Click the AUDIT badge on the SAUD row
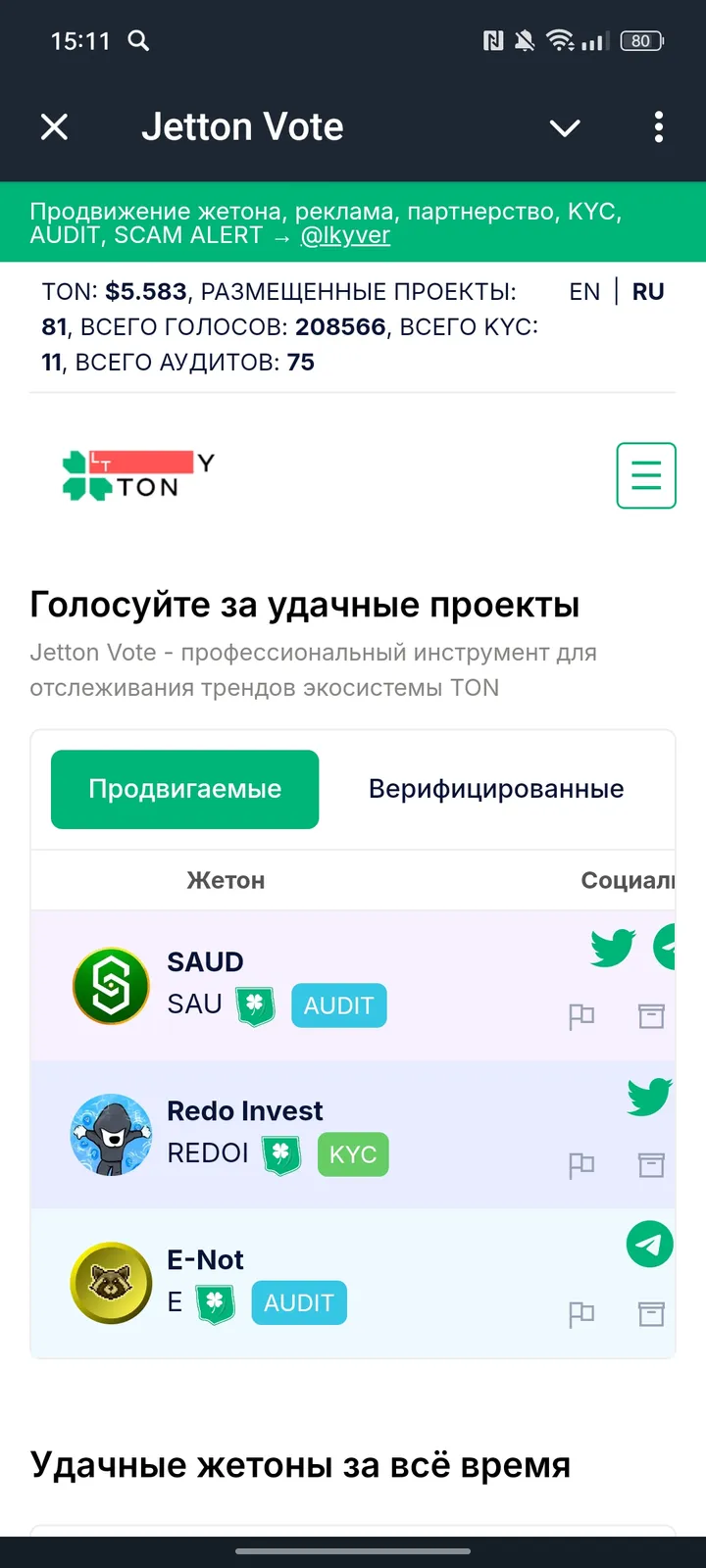The width and height of the screenshot is (706, 1568). pos(338,1005)
